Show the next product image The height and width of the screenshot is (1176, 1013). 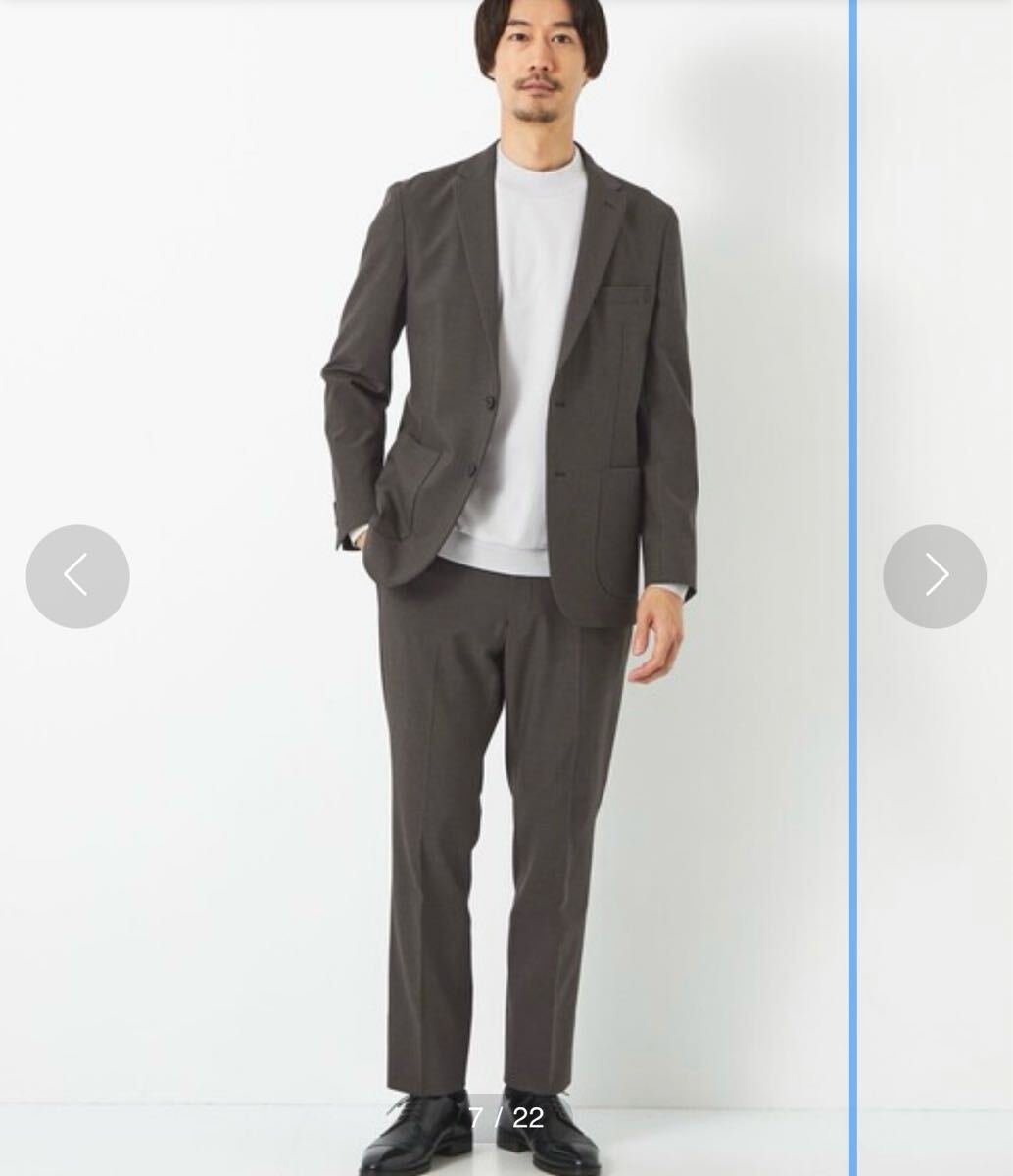pos(934,576)
